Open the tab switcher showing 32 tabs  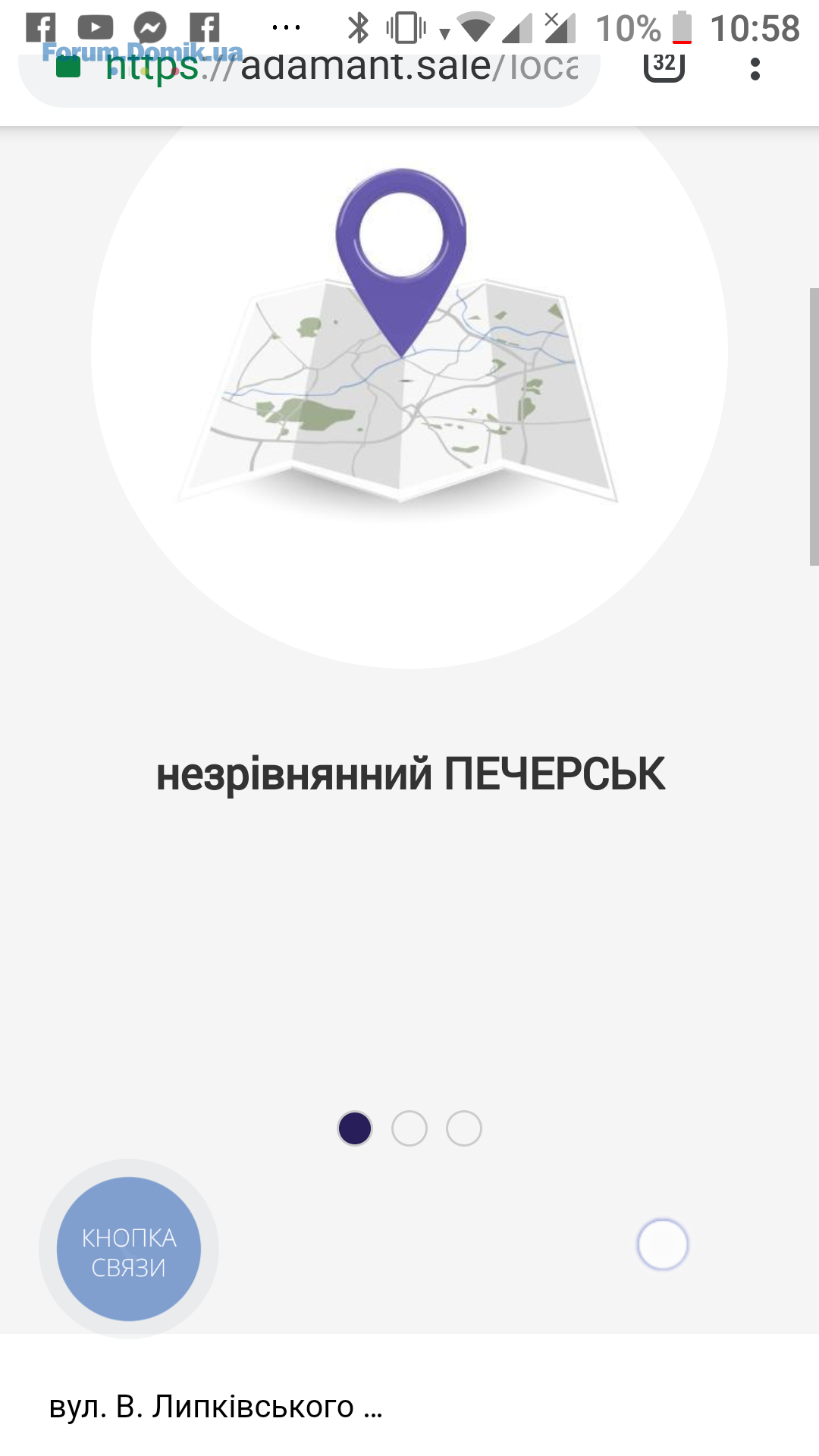tap(664, 64)
